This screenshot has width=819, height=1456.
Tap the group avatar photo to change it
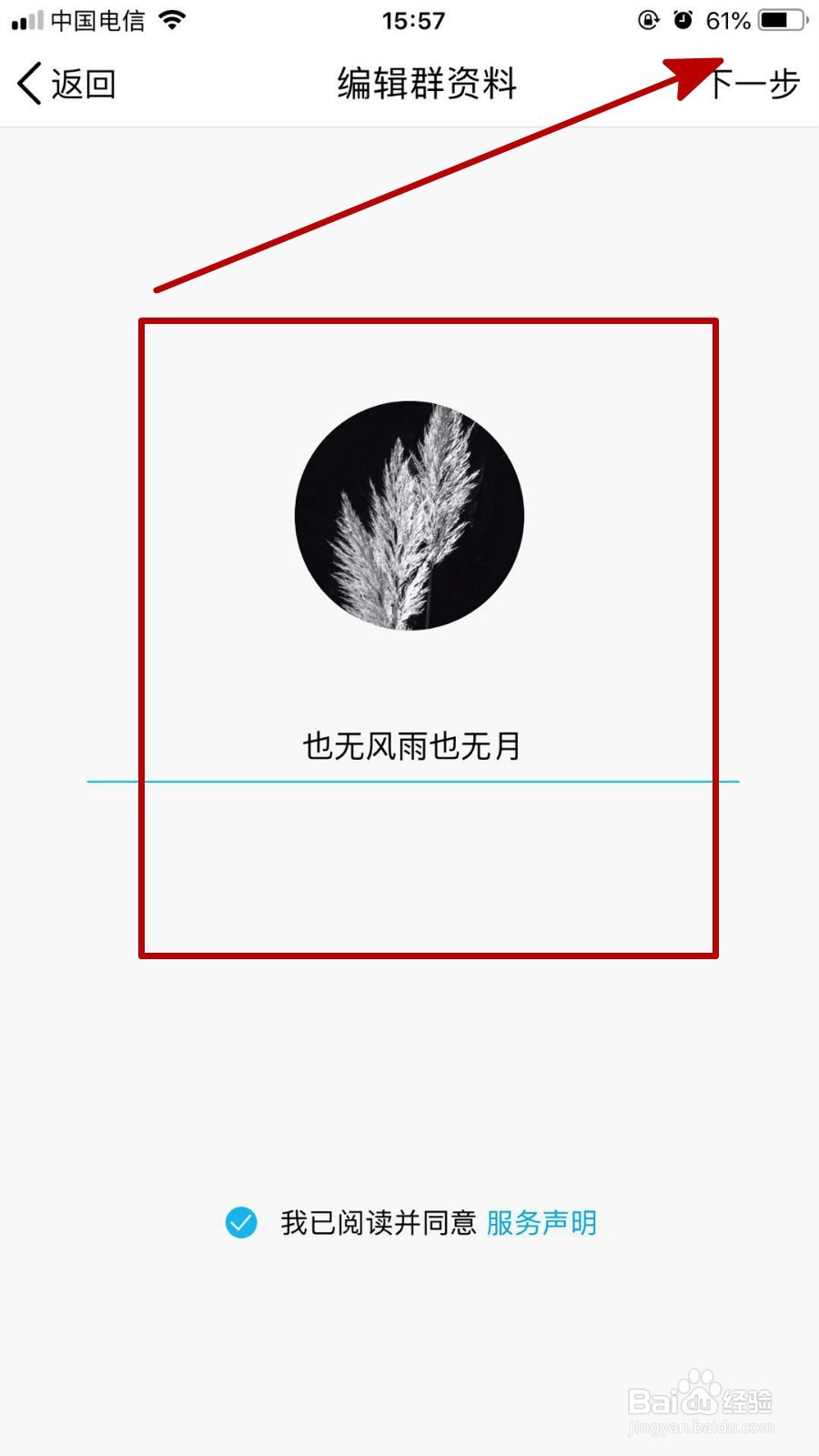409,515
